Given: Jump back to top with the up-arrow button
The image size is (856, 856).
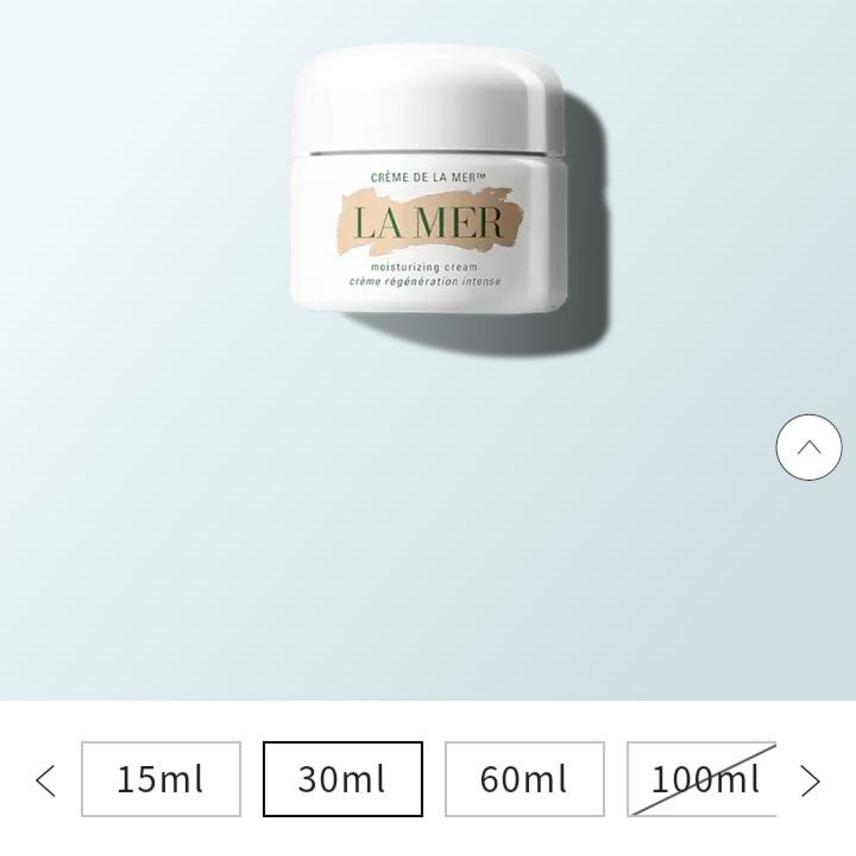Looking at the screenshot, I should 808,447.
